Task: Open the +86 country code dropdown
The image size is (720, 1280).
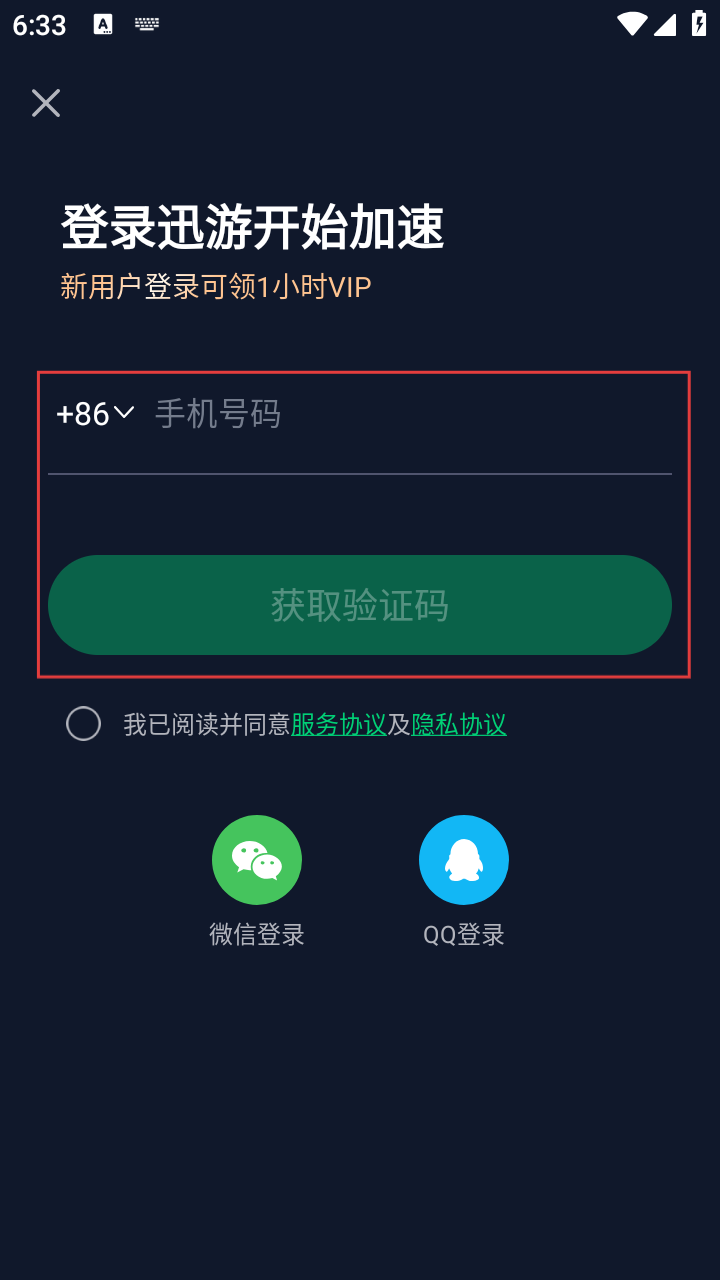Action: pyautogui.click(x=95, y=413)
